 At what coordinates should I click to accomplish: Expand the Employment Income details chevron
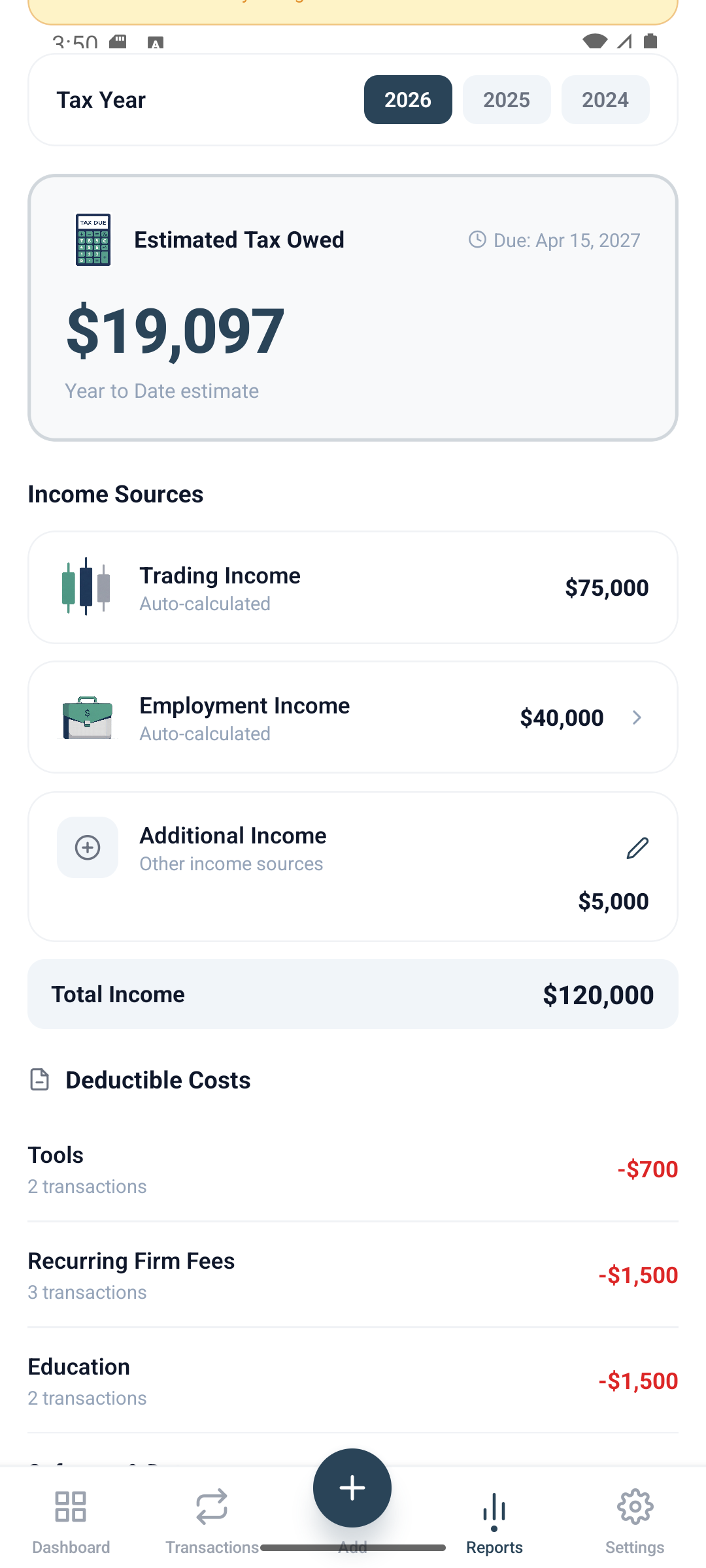[637, 717]
